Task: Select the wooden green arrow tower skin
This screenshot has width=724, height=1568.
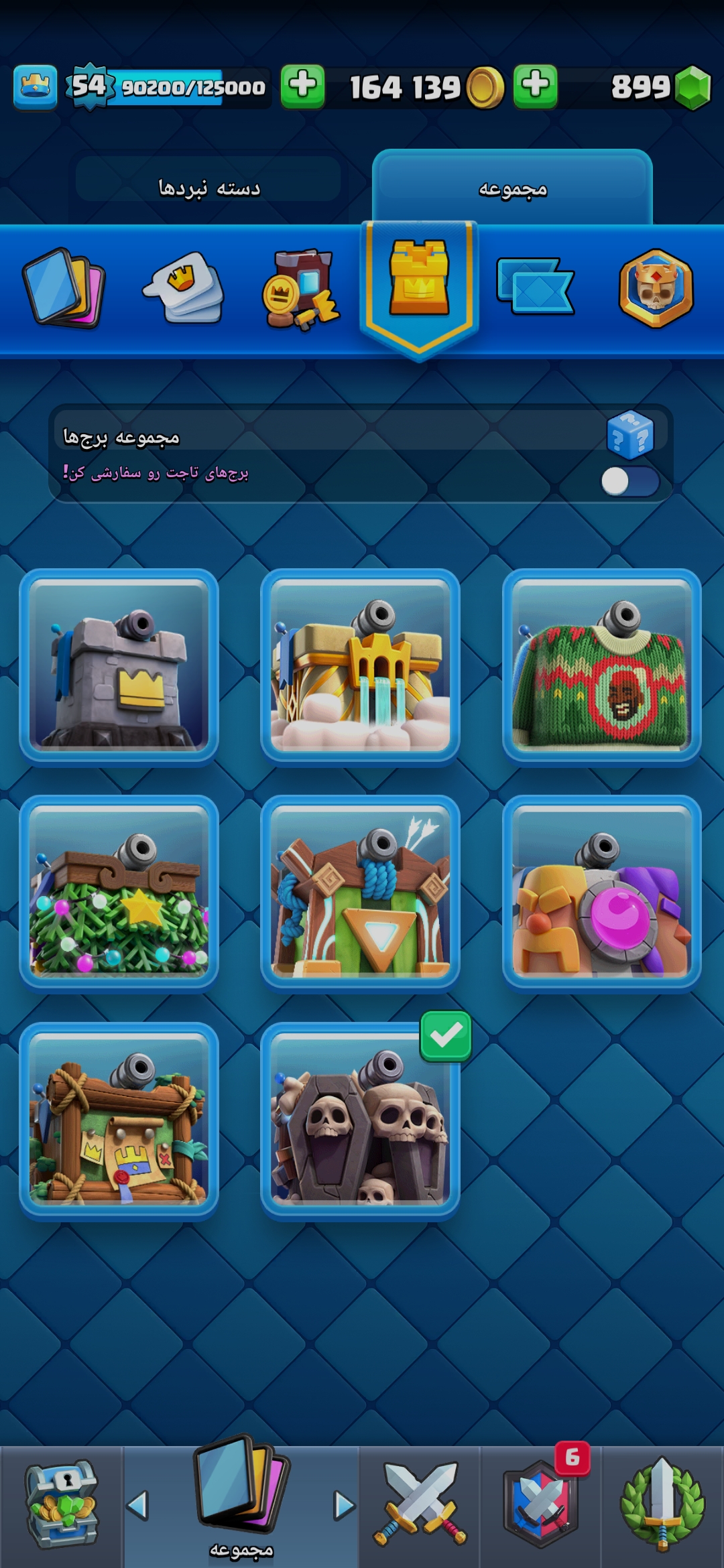Action: [x=360, y=894]
